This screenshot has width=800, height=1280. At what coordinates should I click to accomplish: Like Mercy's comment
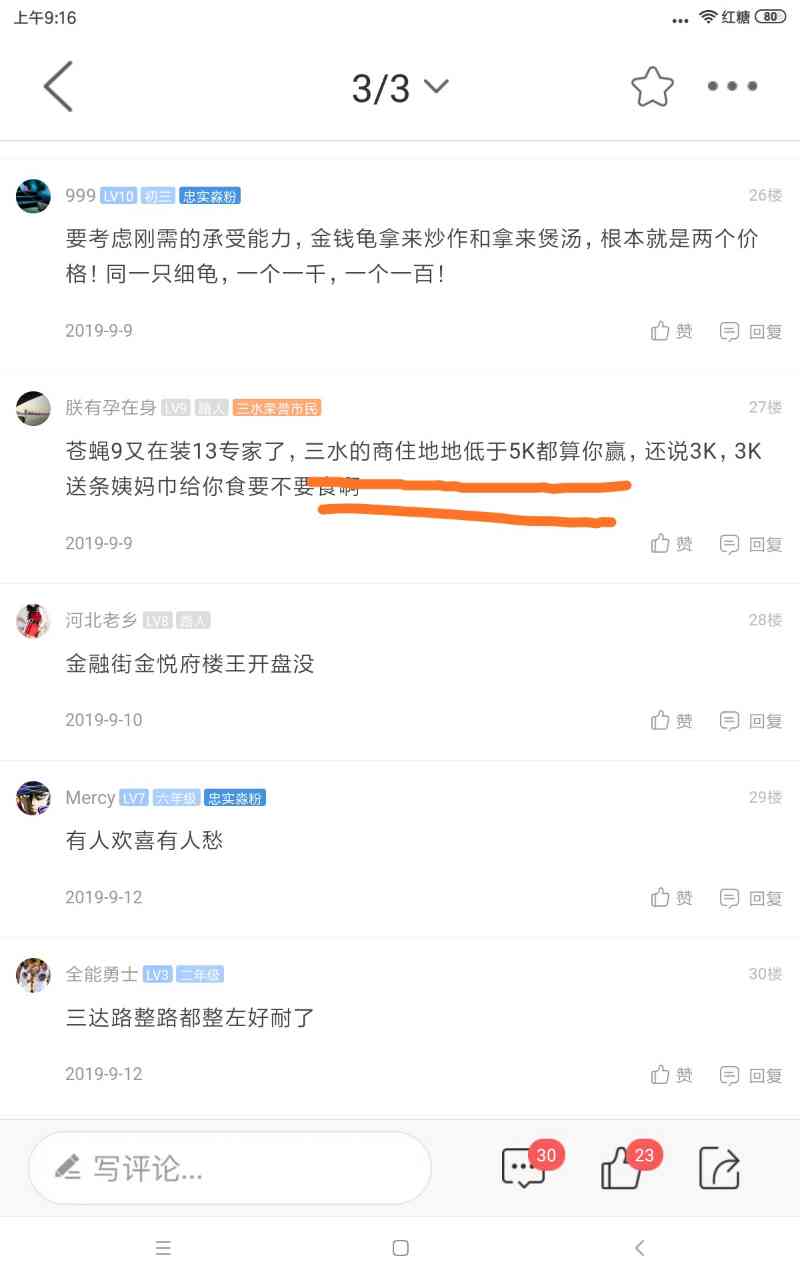click(671, 898)
